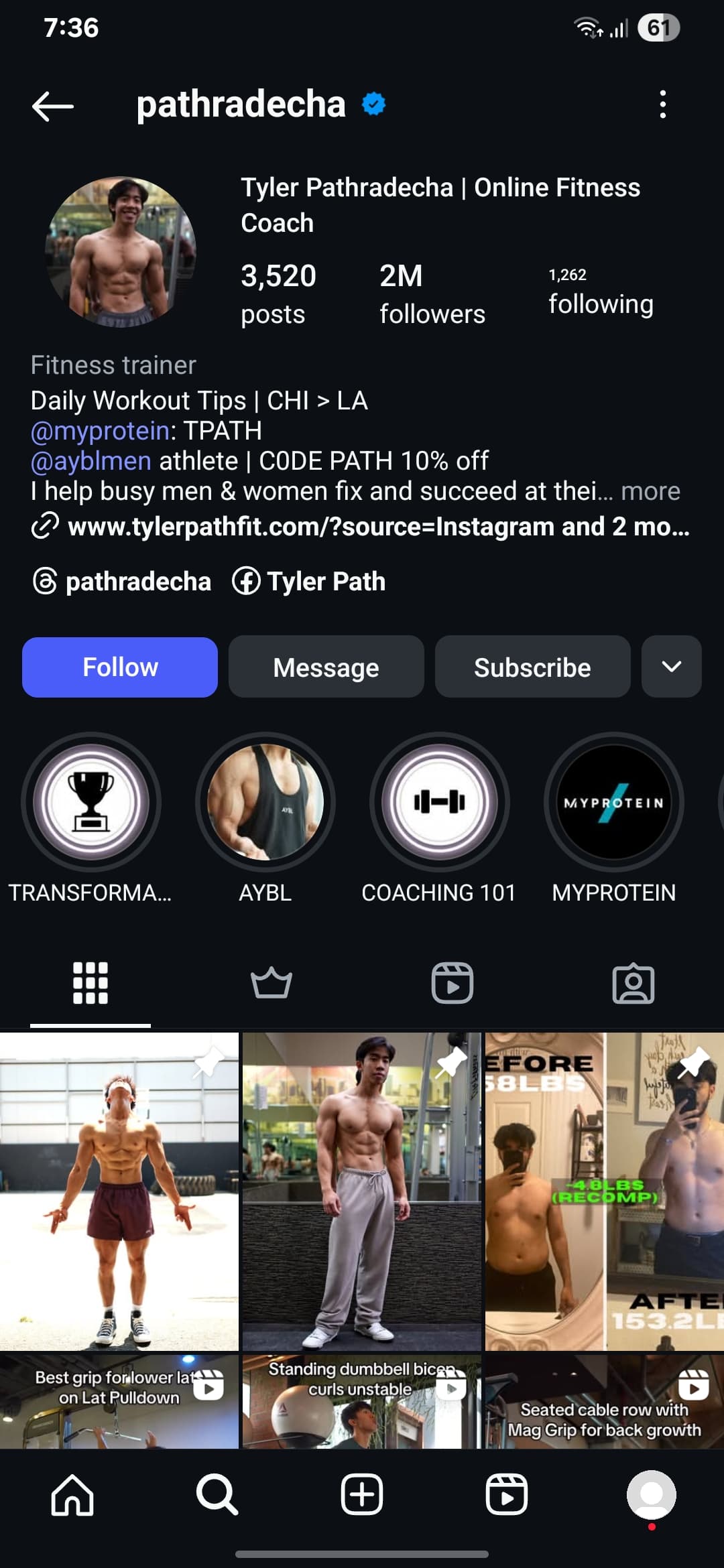View the AYBL story highlight
The image size is (724, 1568).
tap(265, 802)
